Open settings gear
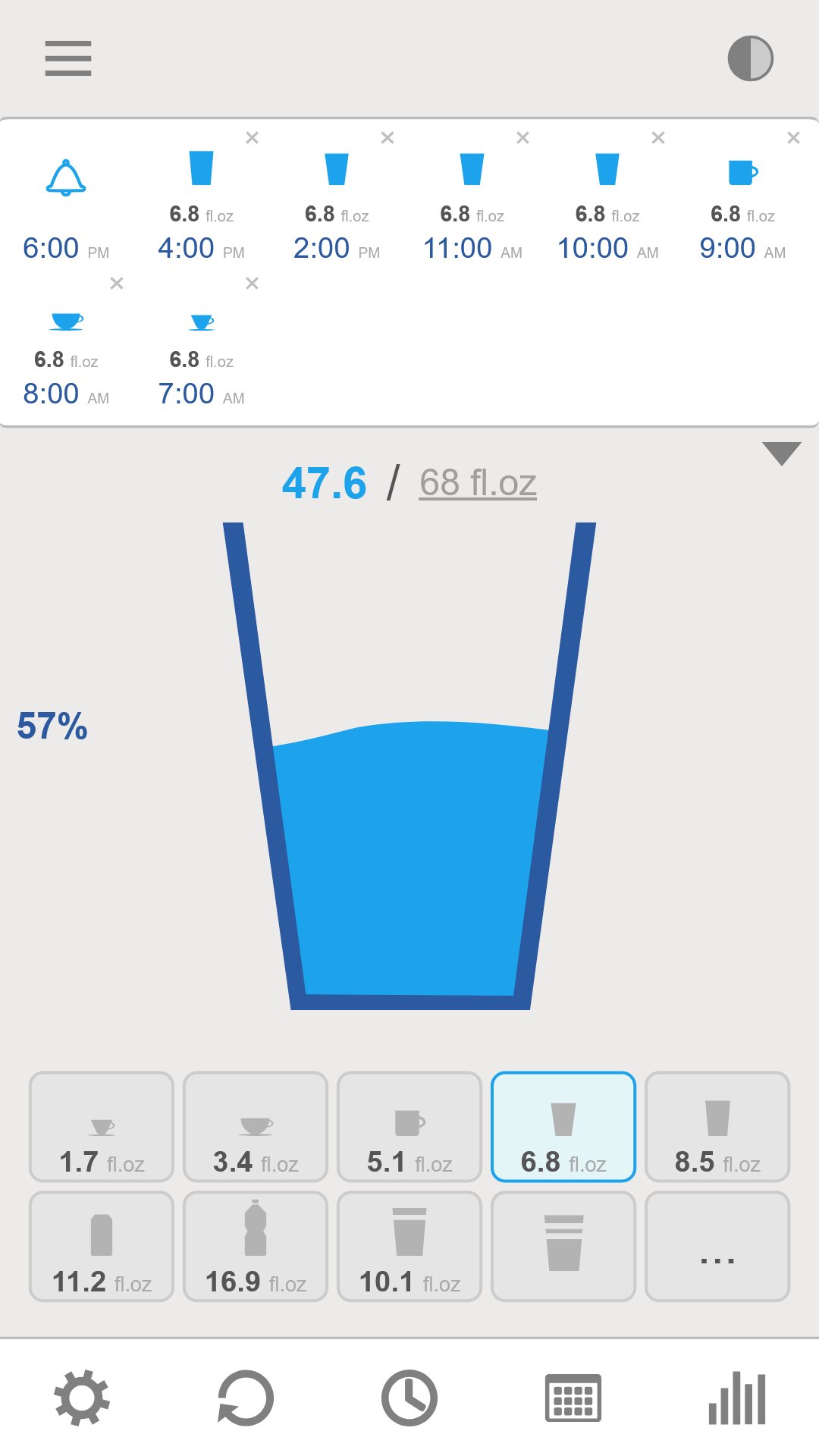The width and height of the screenshot is (819, 1456). (x=82, y=1398)
